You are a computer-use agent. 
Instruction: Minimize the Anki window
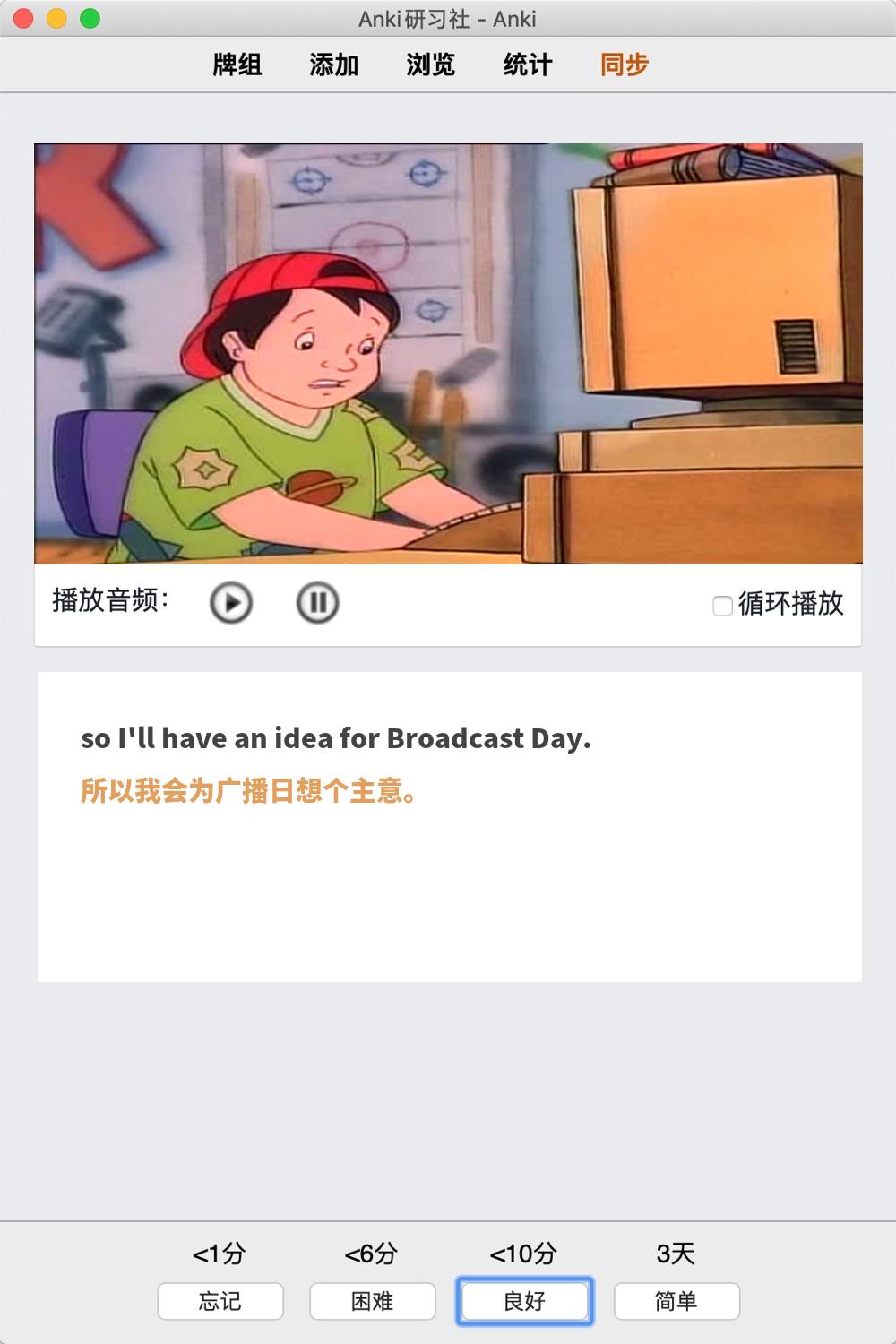click(56, 18)
